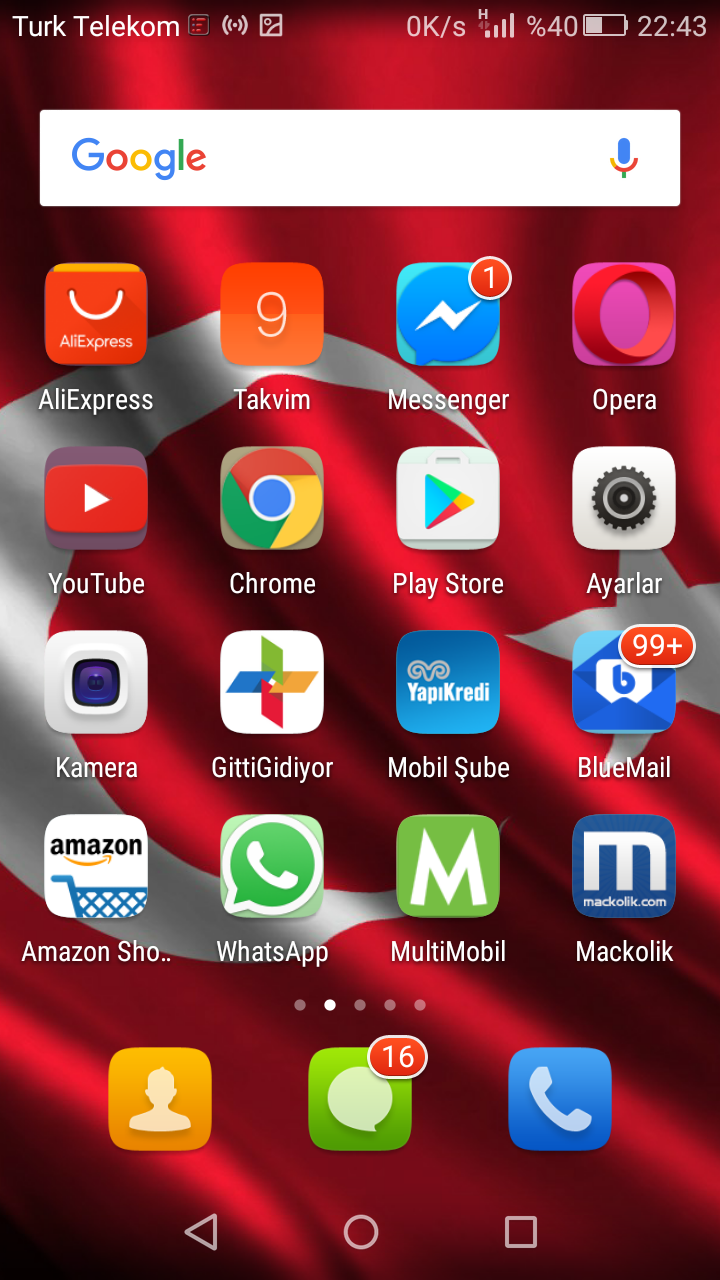Launch the Mackolik app
Image resolution: width=720 pixels, height=1280 pixels.
coord(624,866)
